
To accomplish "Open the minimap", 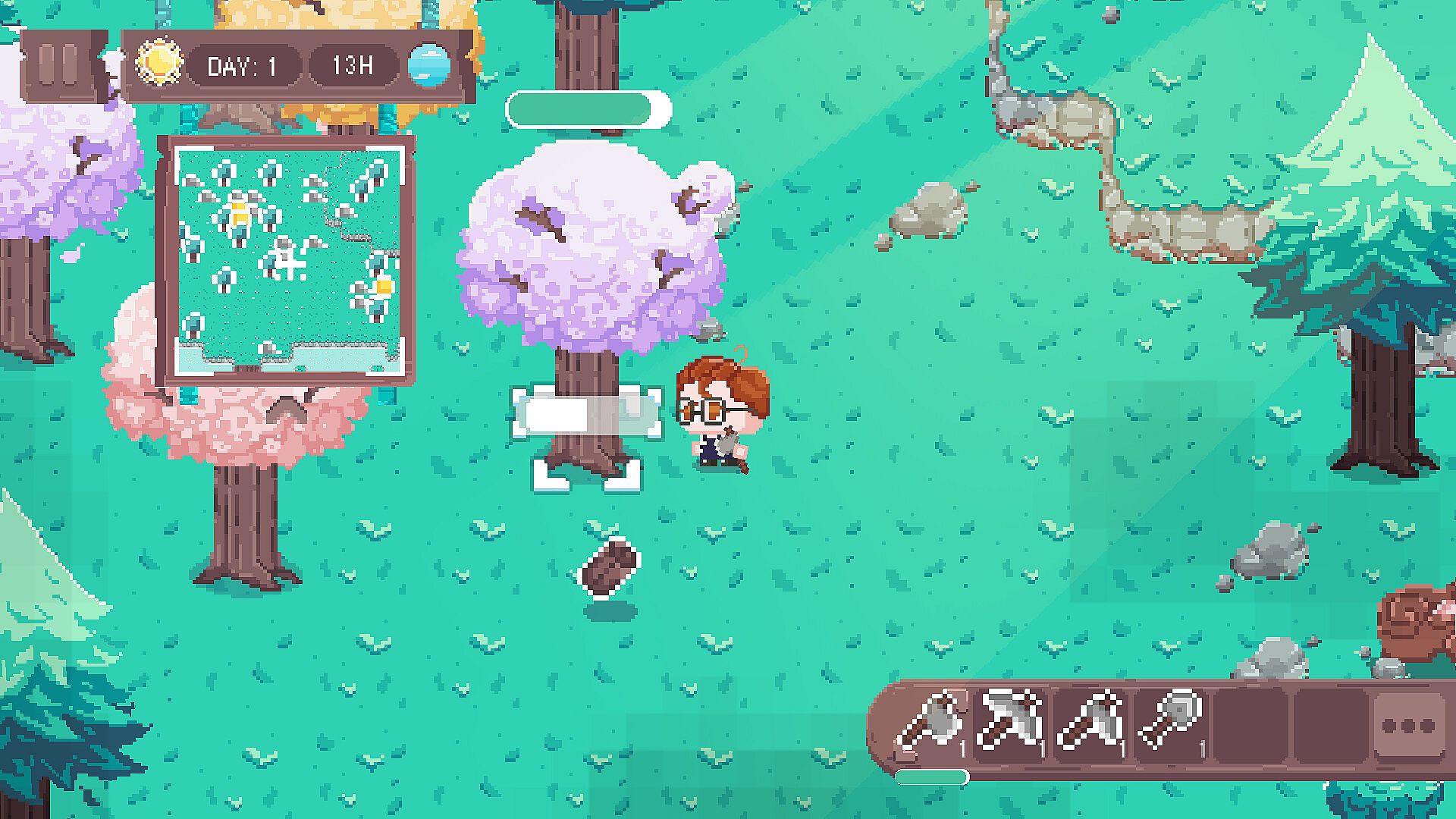I will [287, 260].
